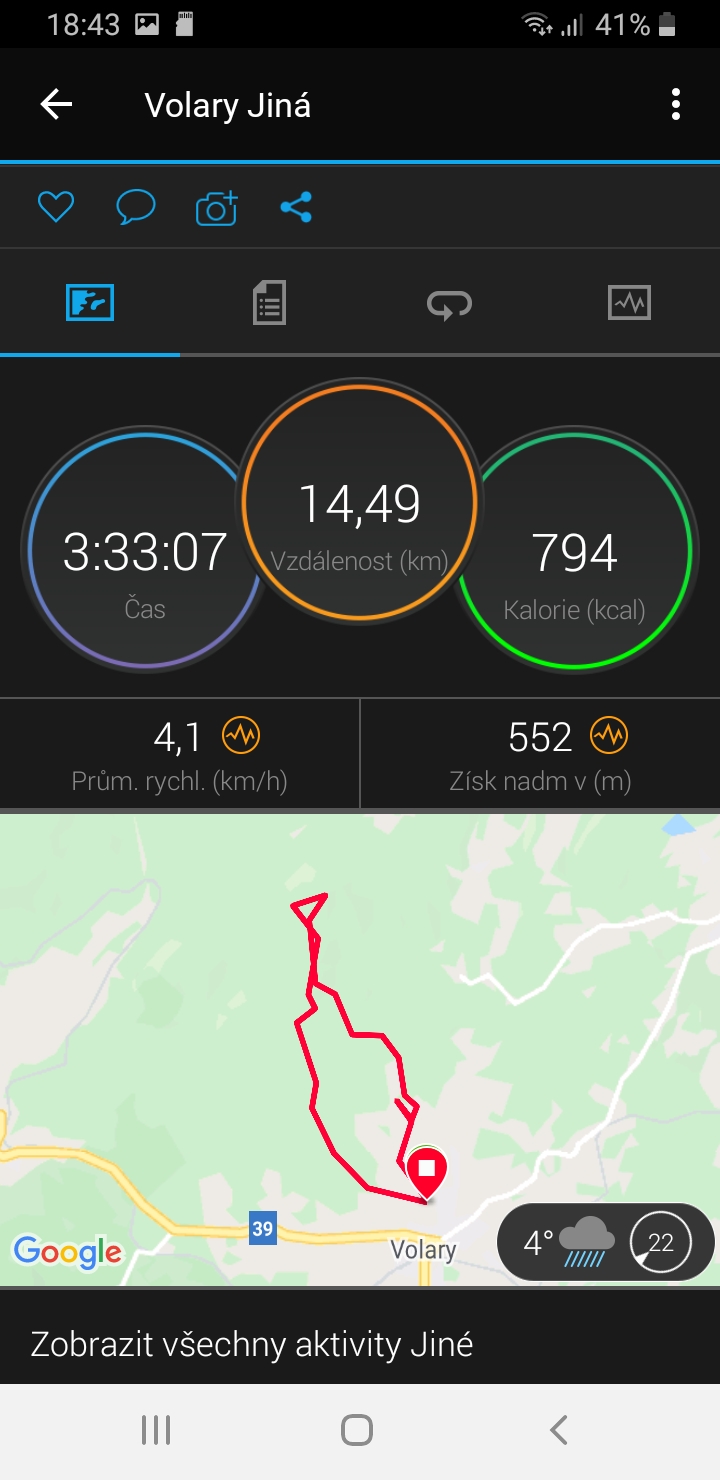Share this activity

[x=296, y=208]
